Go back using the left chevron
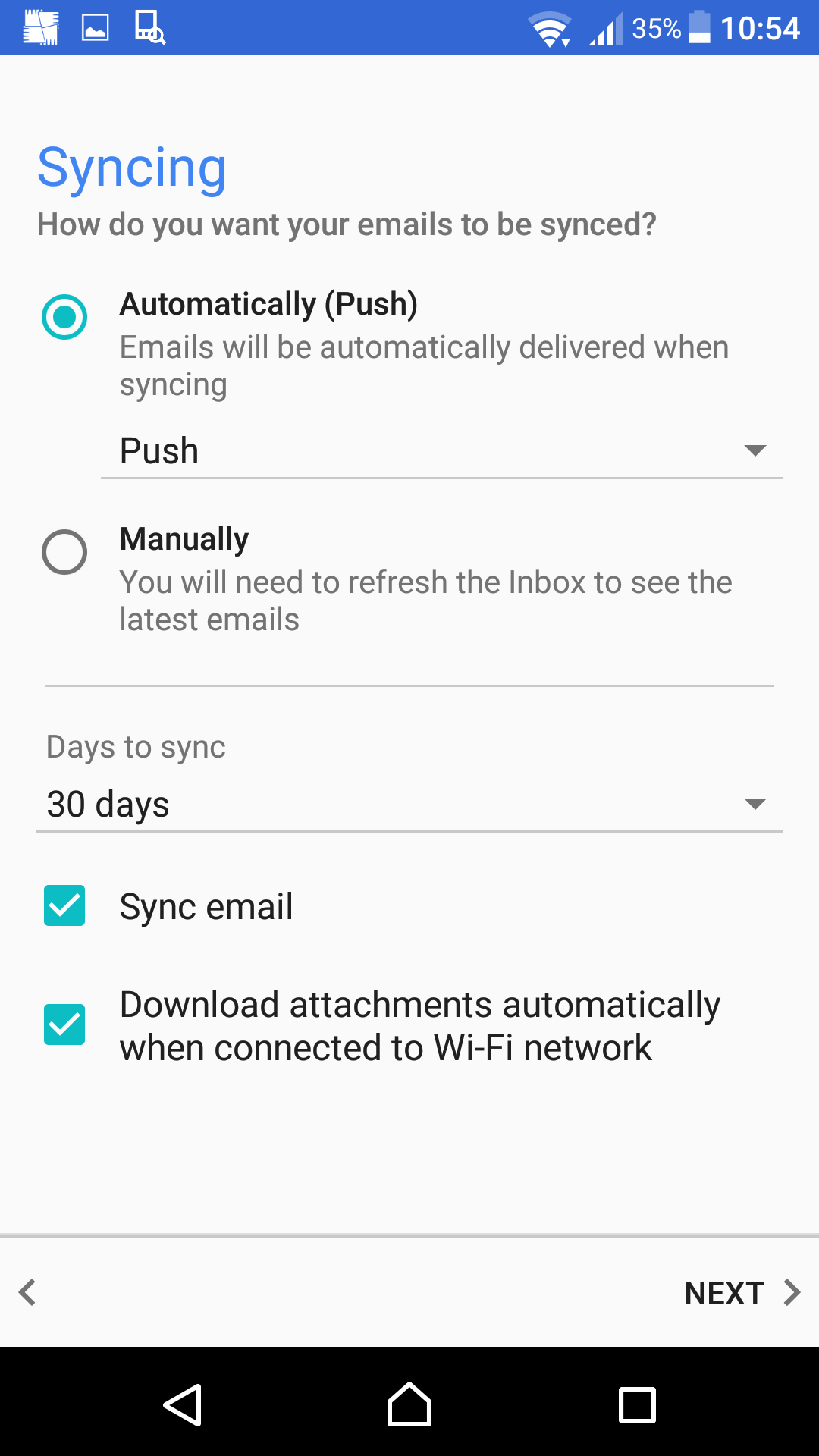 [x=28, y=1292]
